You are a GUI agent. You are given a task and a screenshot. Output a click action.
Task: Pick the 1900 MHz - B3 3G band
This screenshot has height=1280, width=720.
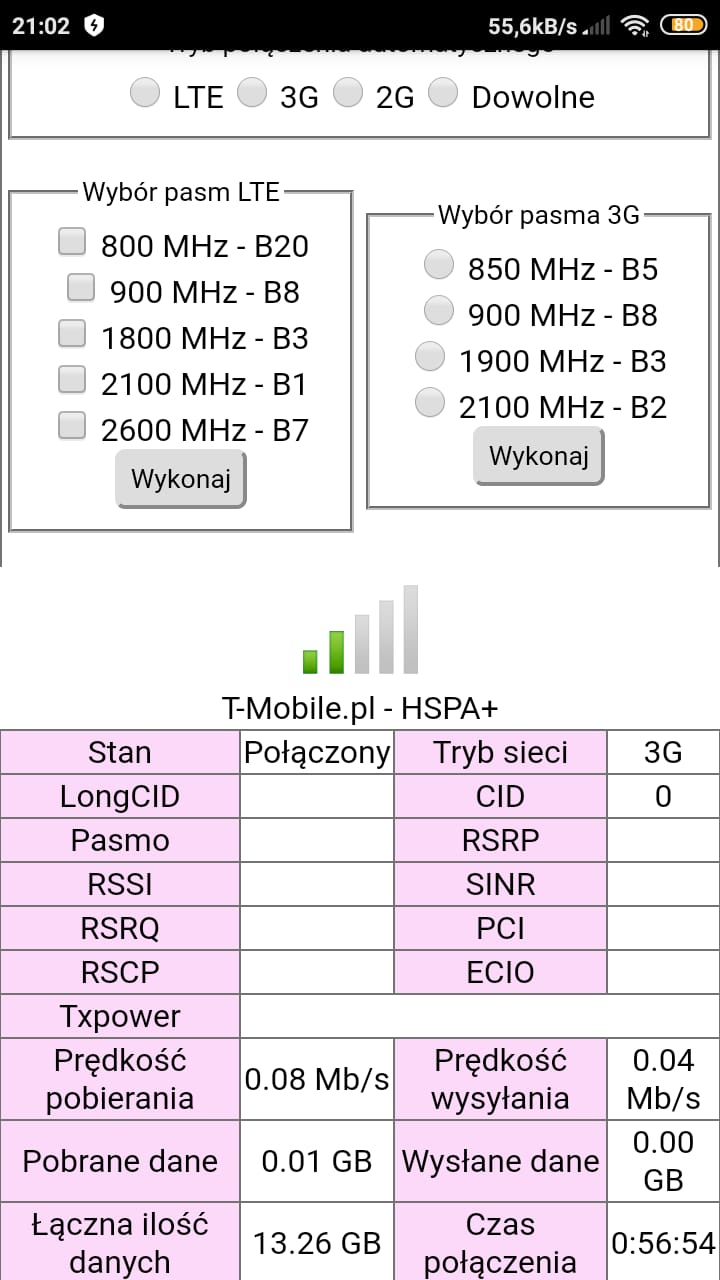pos(430,356)
